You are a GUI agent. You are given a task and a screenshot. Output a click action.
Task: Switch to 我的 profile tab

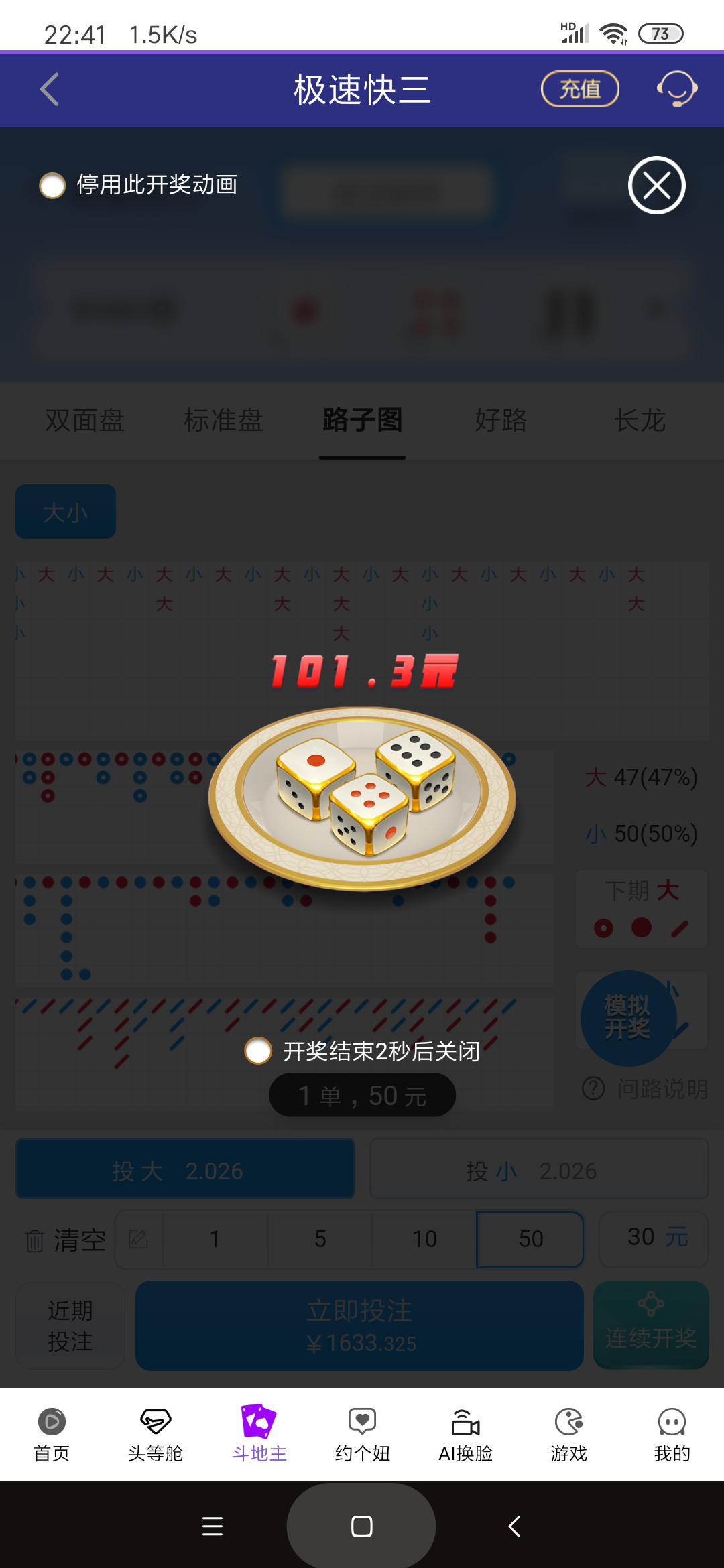pos(672,1434)
